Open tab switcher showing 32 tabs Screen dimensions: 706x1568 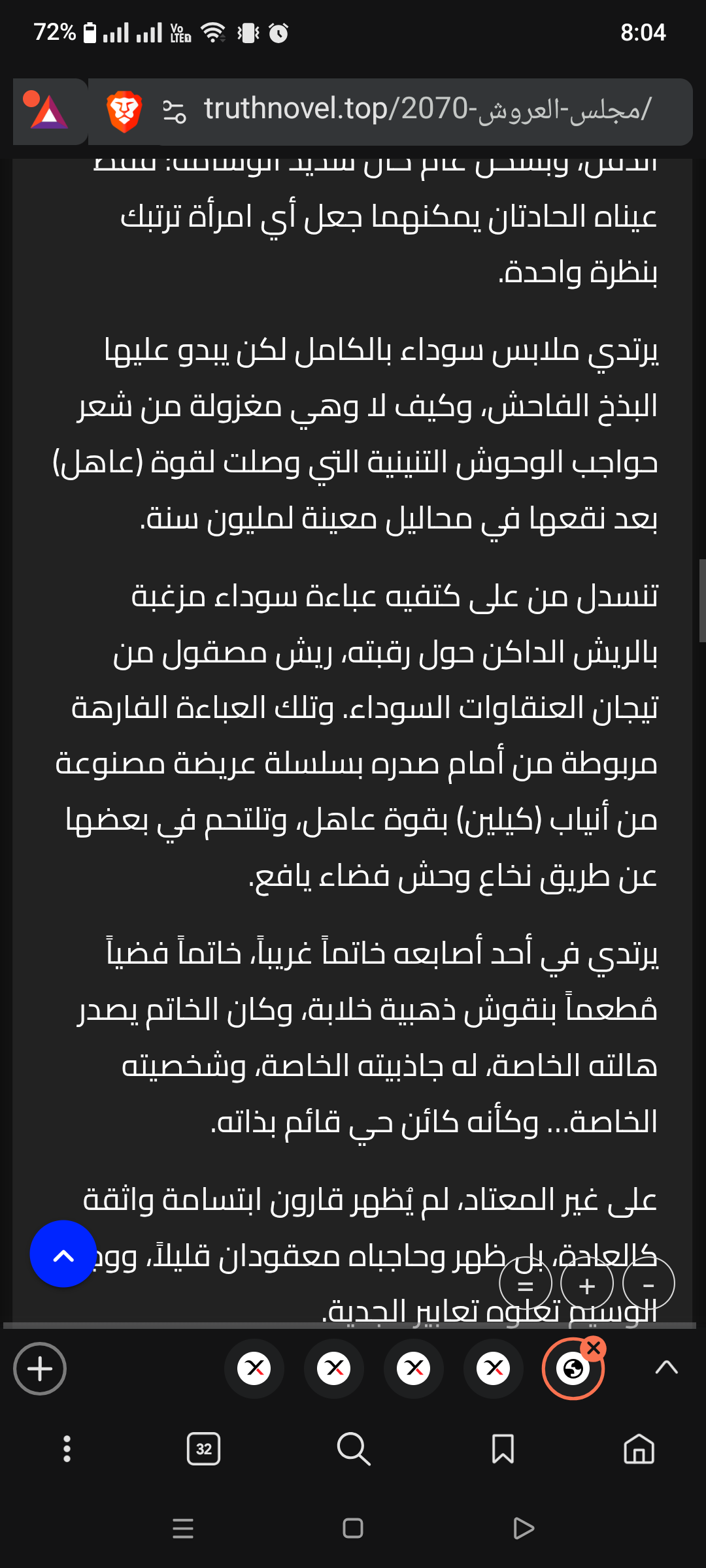(x=203, y=1448)
